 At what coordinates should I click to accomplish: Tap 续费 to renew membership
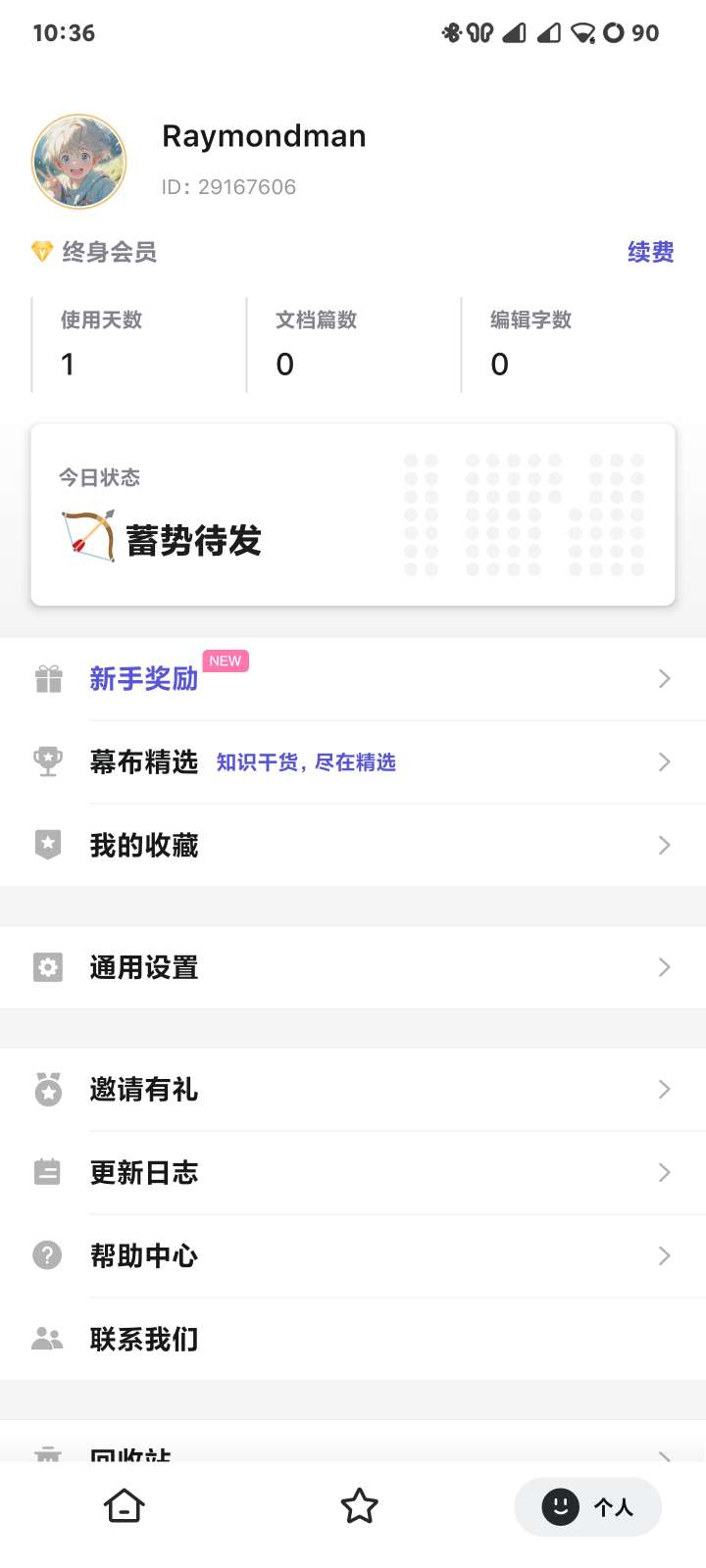(x=650, y=252)
